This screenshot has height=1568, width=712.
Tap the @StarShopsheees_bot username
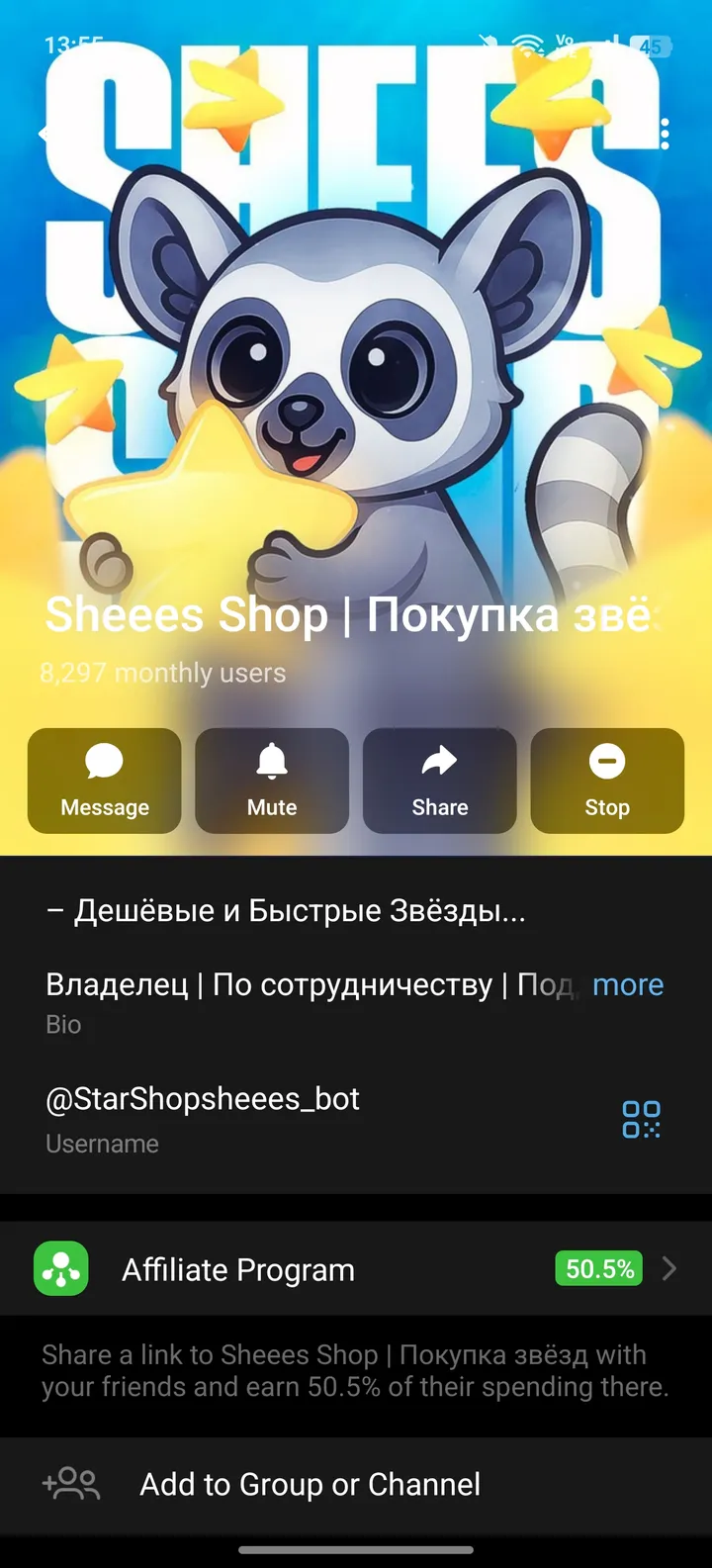tap(202, 1098)
